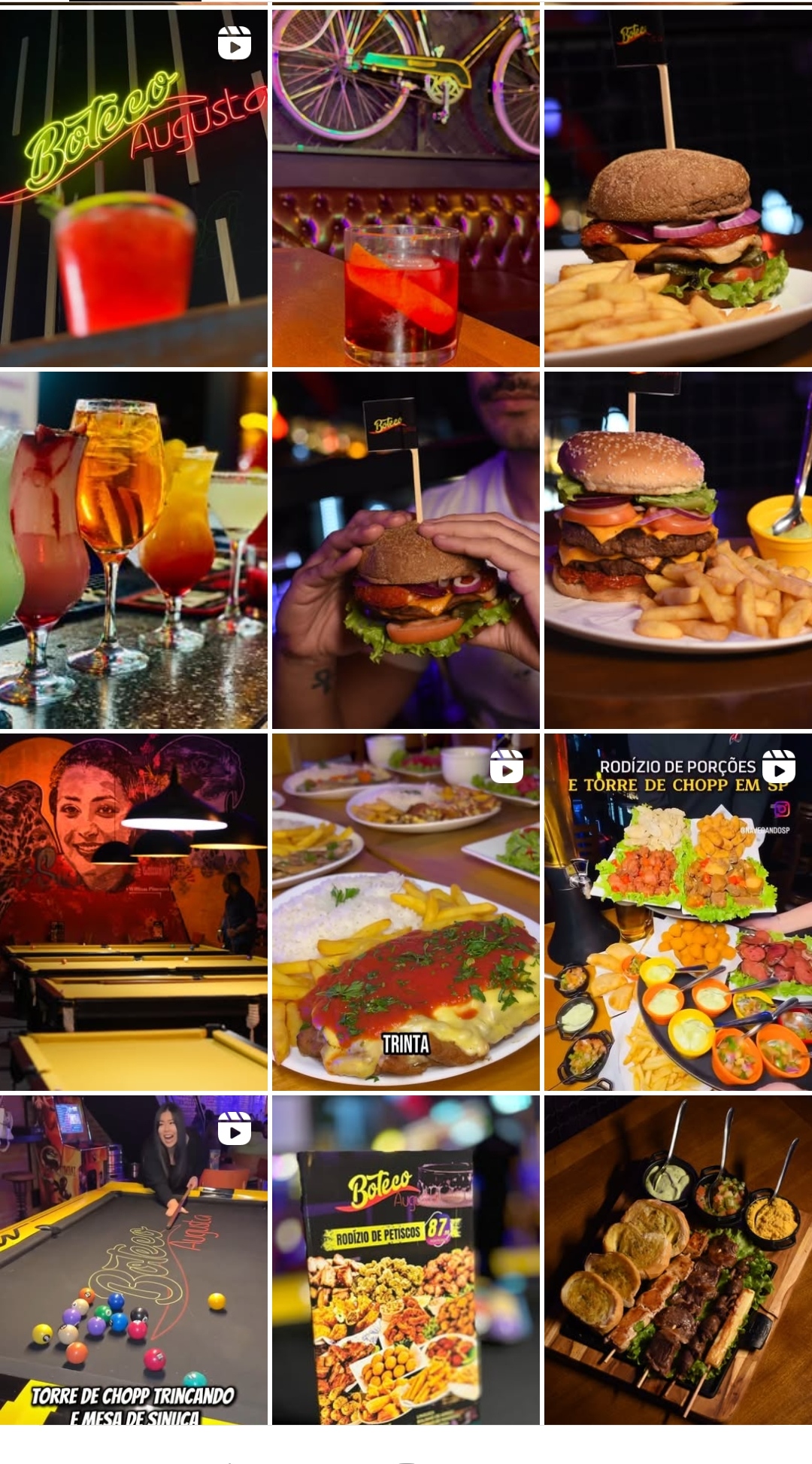
Task: View the colorful cocktails lineup post
Action: pos(133,550)
